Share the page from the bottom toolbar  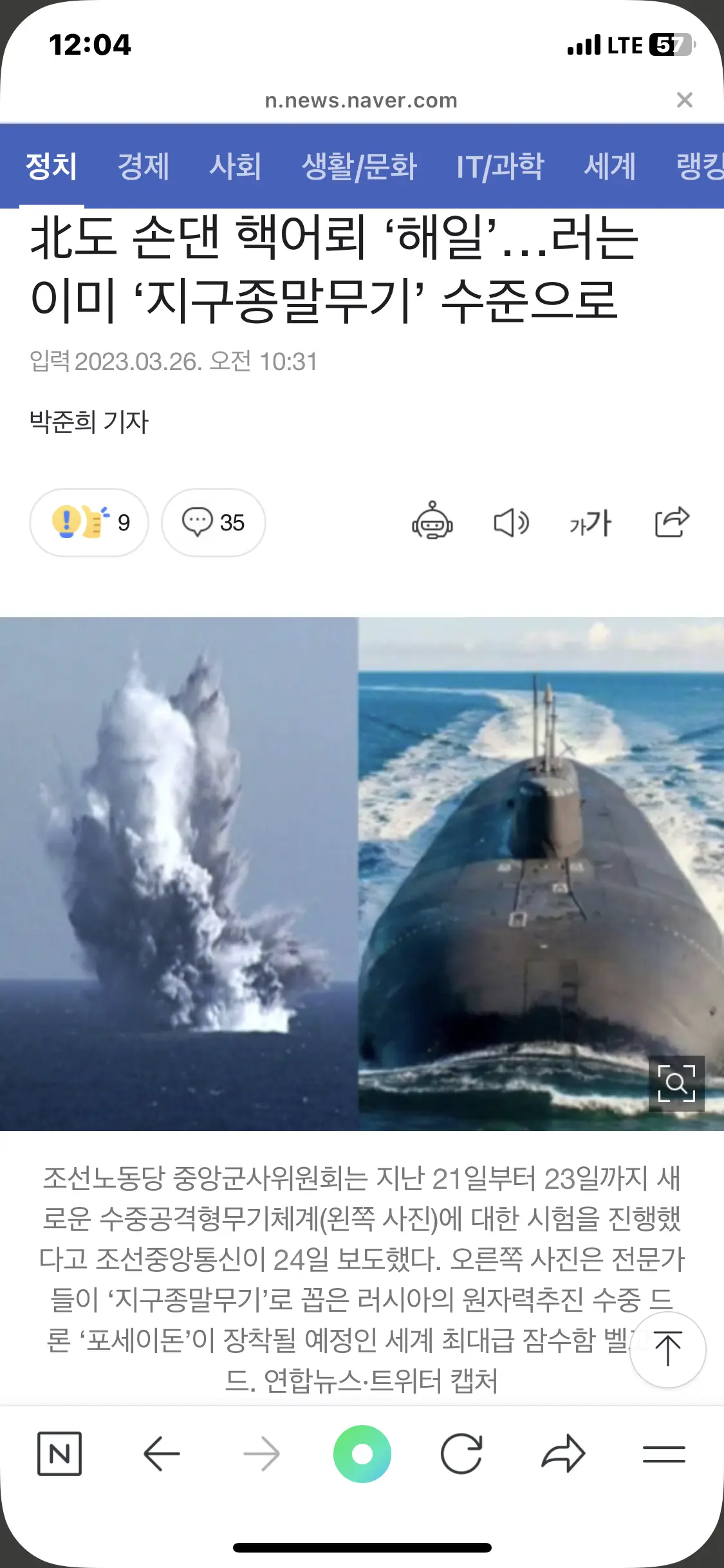click(563, 1453)
